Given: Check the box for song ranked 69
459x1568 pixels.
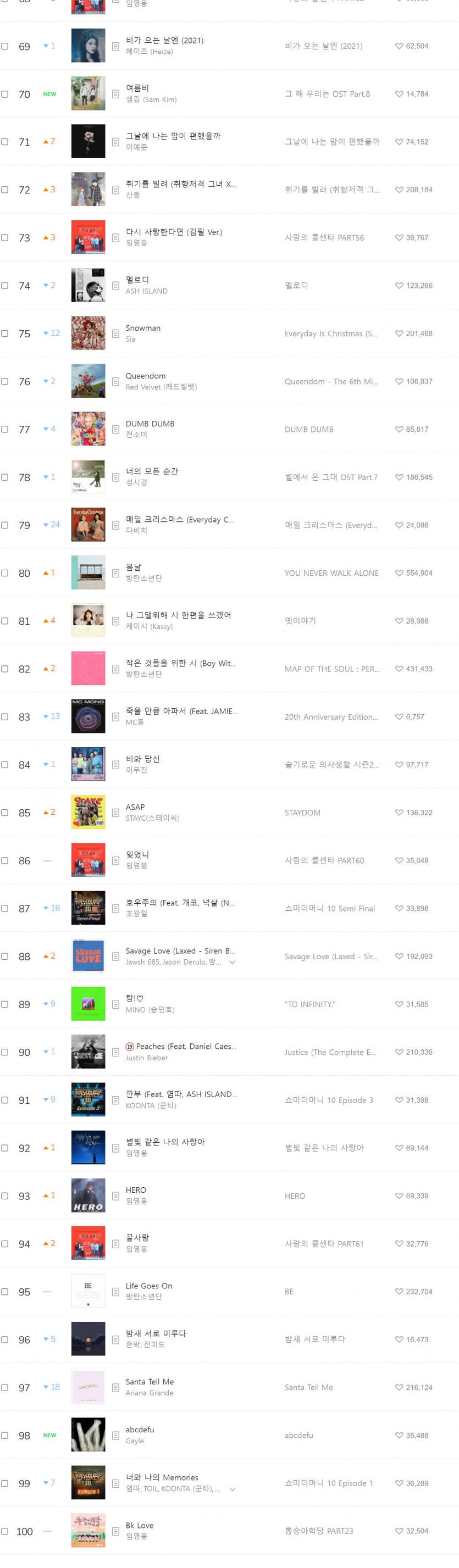Looking at the screenshot, I should pyautogui.click(x=5, y=46).
